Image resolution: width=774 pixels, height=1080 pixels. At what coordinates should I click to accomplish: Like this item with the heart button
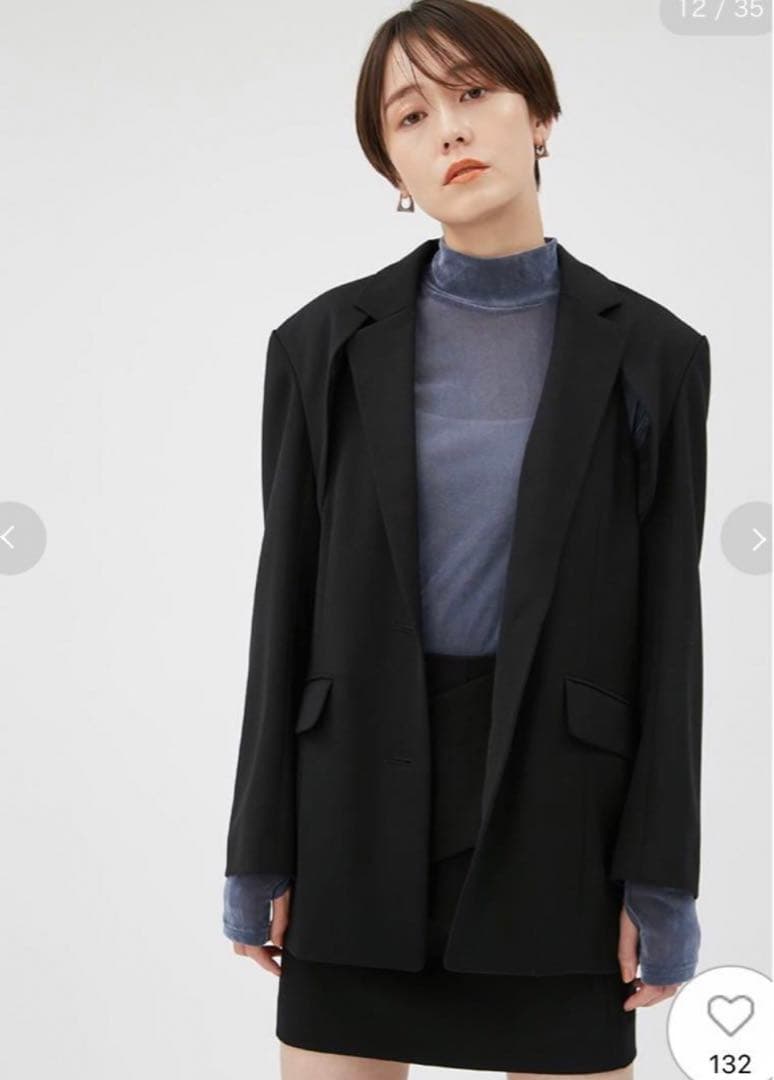click(730, 1017)
